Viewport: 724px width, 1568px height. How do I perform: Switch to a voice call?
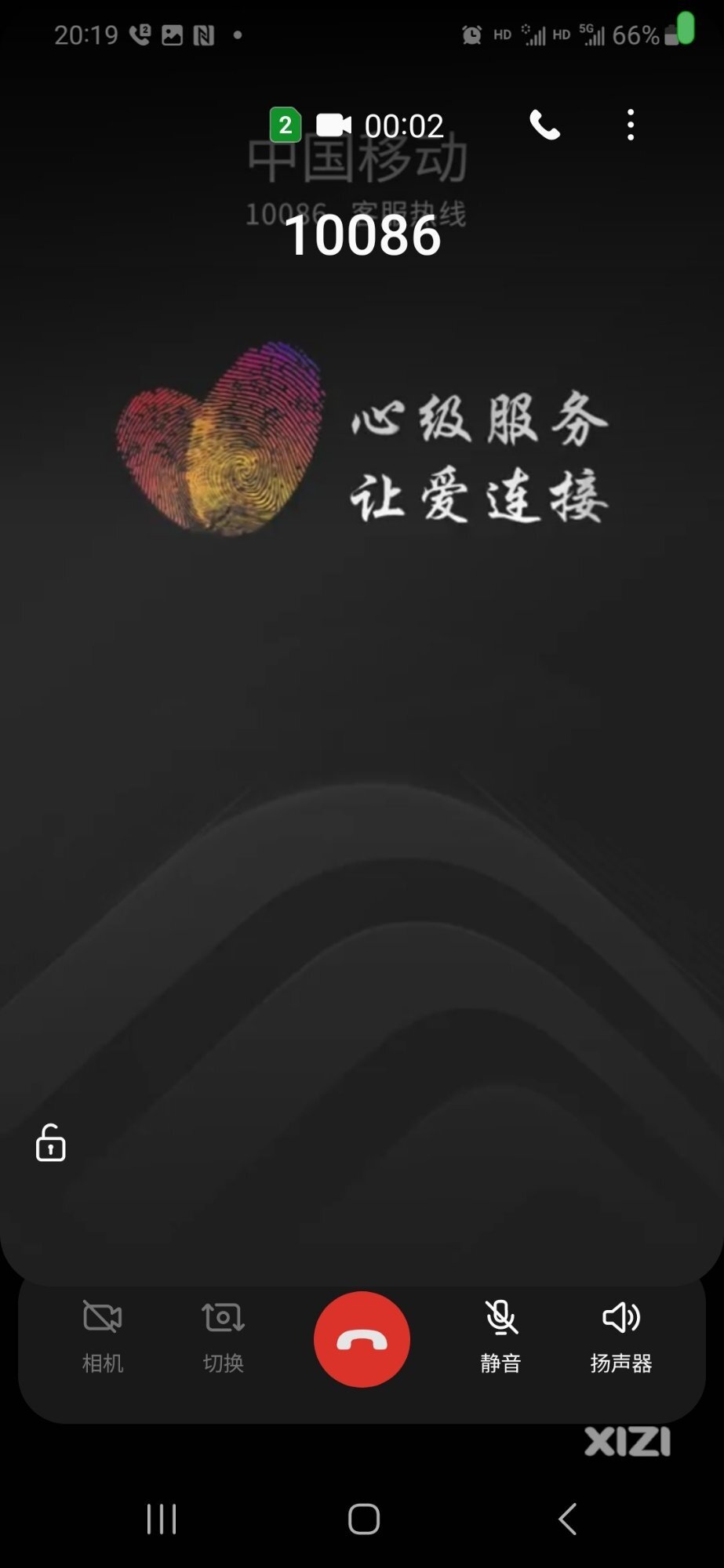coord(545,125)
